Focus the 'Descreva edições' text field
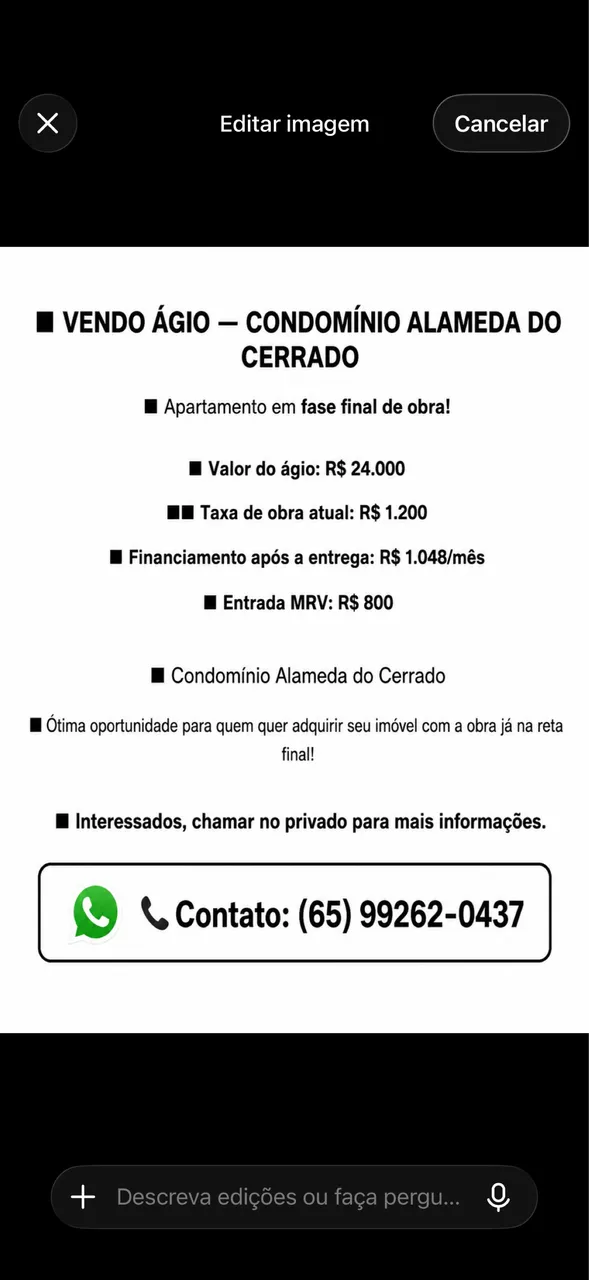This screenshot has height=1280, width=589. click(x=288, y=1197)
